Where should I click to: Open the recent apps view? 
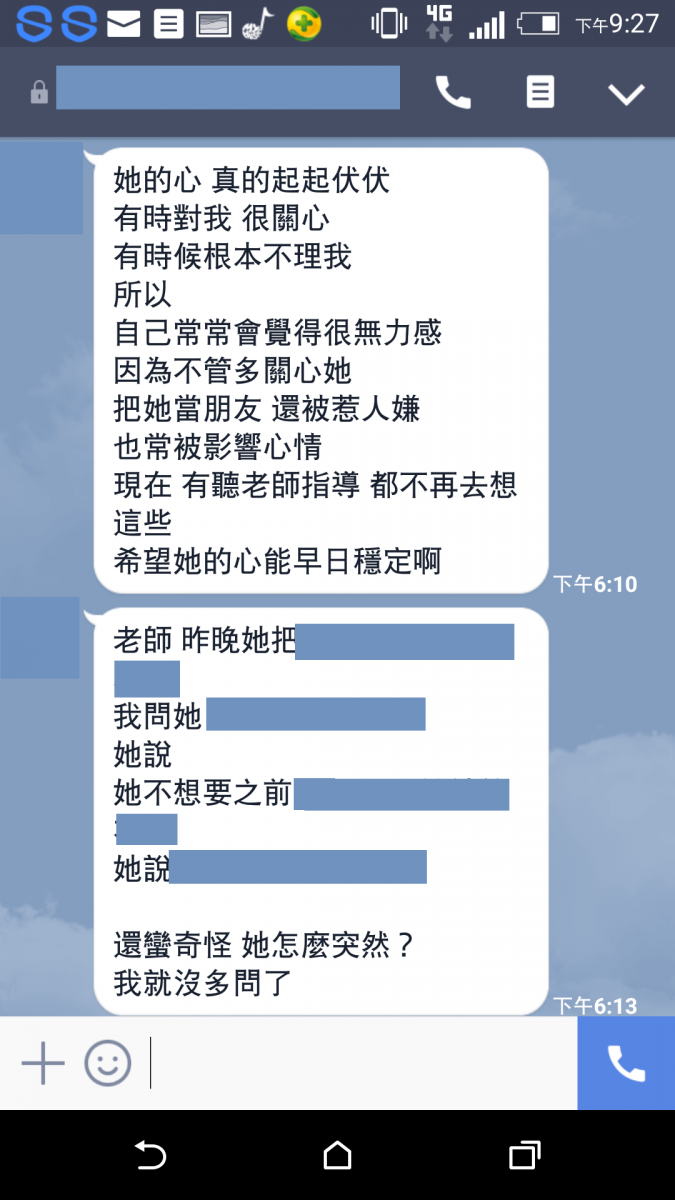click(x=524, y=1156)
